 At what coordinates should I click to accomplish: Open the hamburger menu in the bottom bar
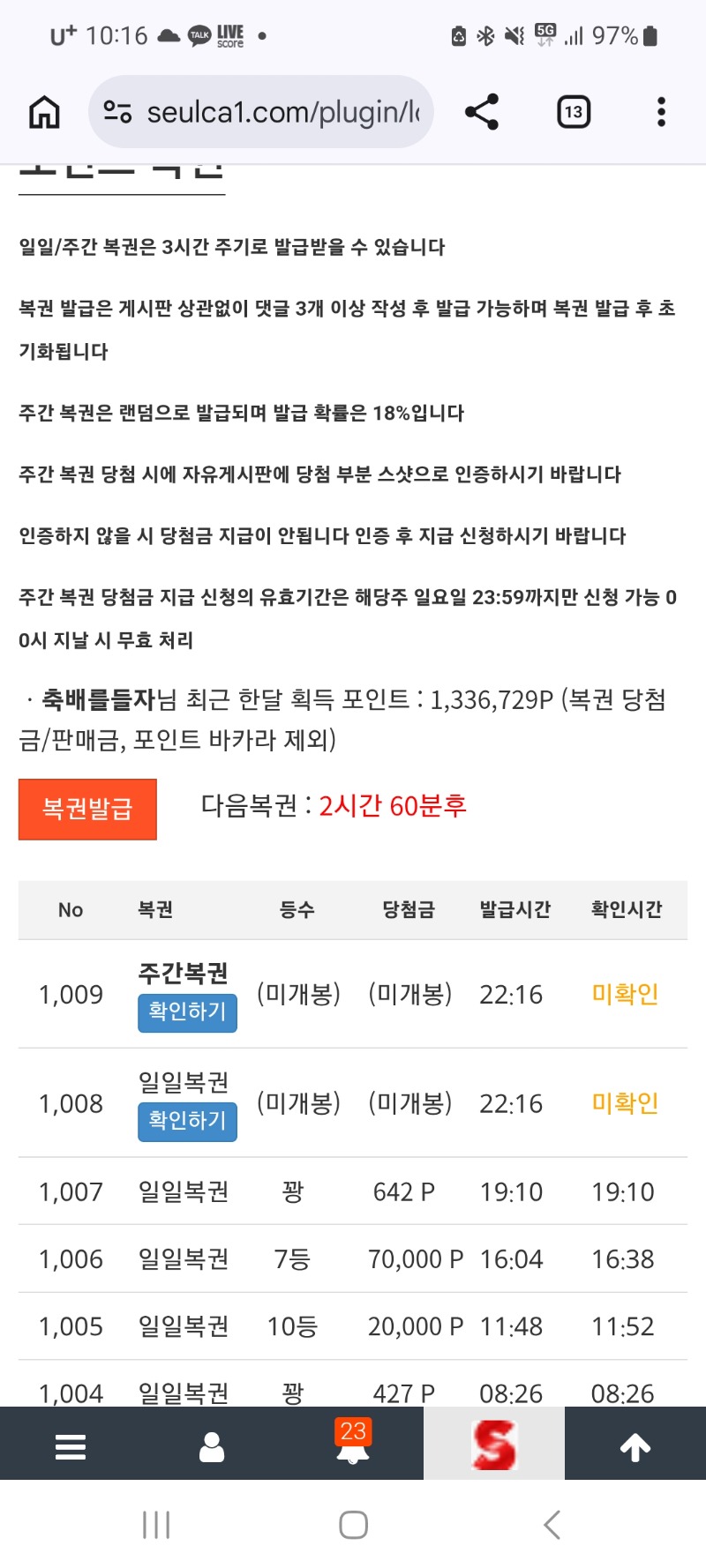tap(71, 1446)
